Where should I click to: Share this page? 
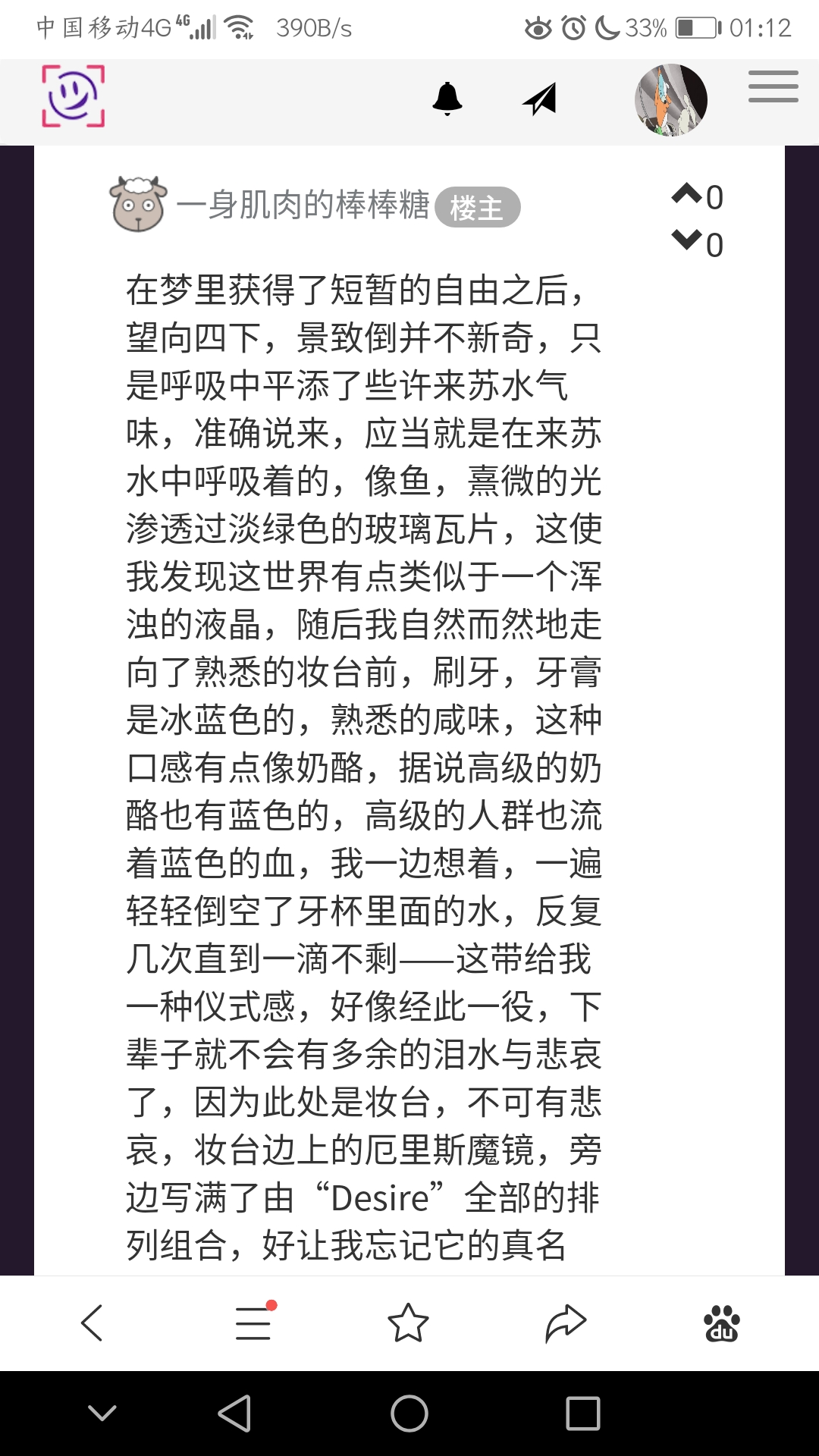(x=566, y=1323)
